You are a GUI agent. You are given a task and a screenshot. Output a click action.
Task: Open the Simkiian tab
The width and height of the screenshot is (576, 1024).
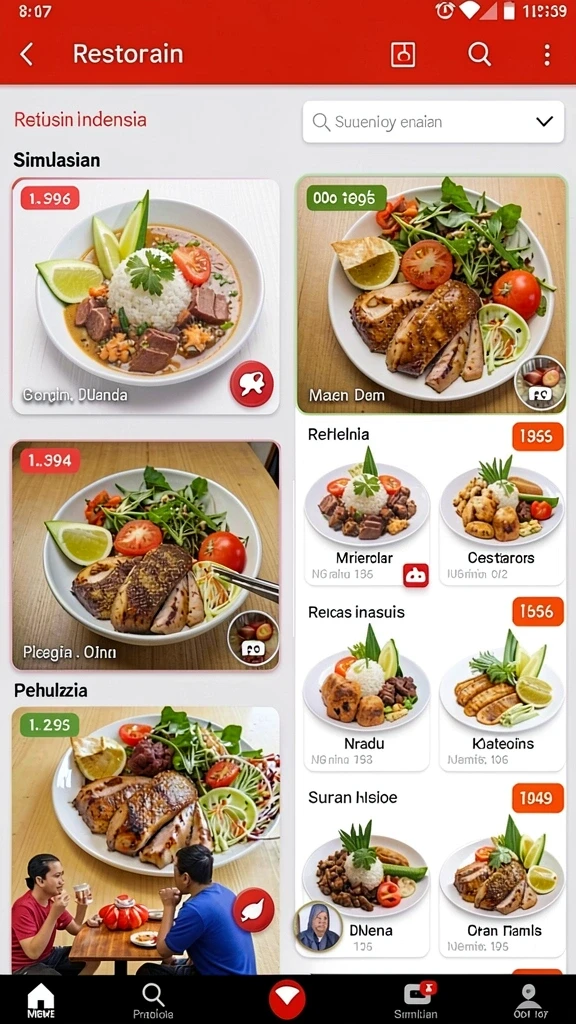pyautogui.click(x=415, y=1000)
